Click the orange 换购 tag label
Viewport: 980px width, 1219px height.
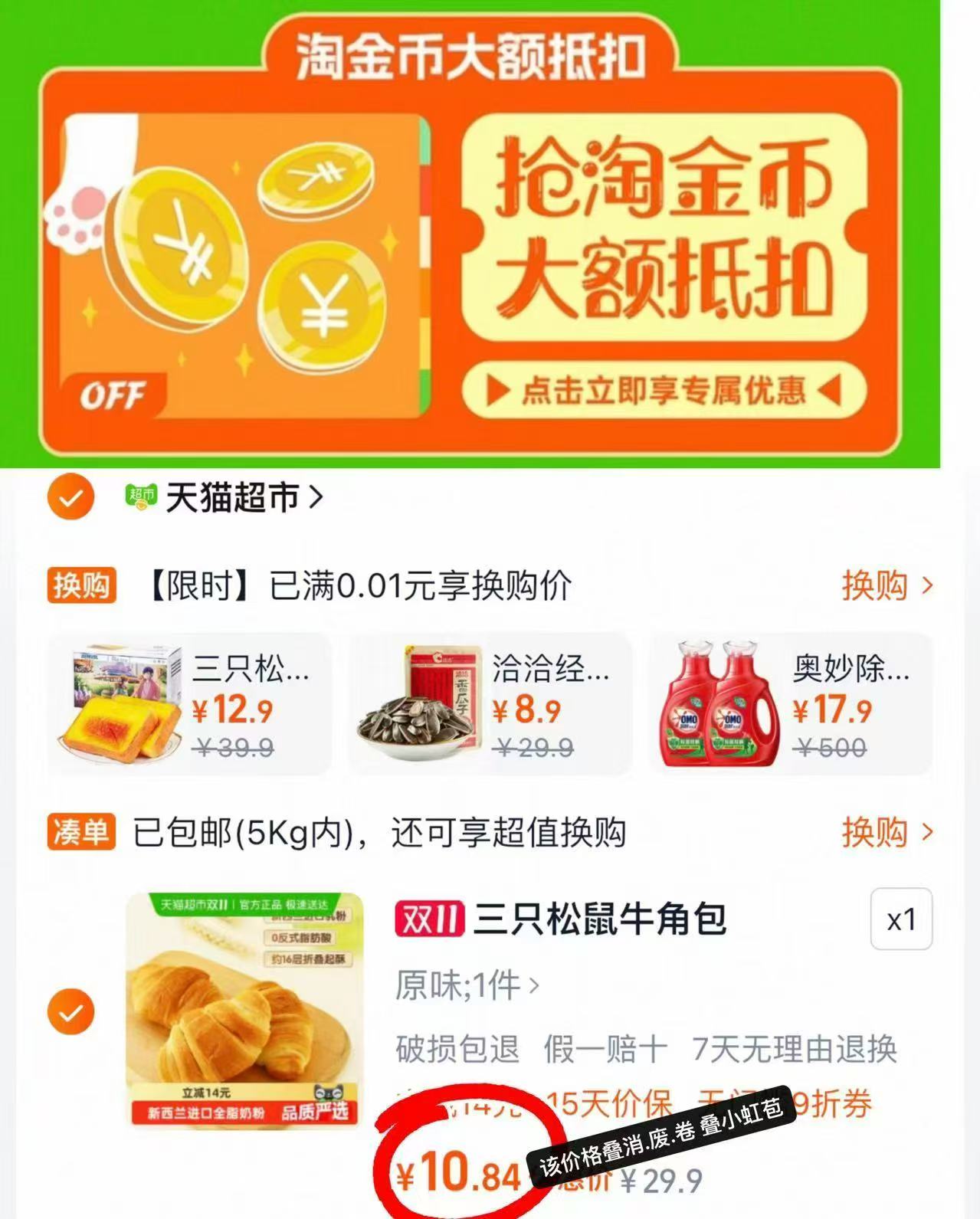point(81,585)
